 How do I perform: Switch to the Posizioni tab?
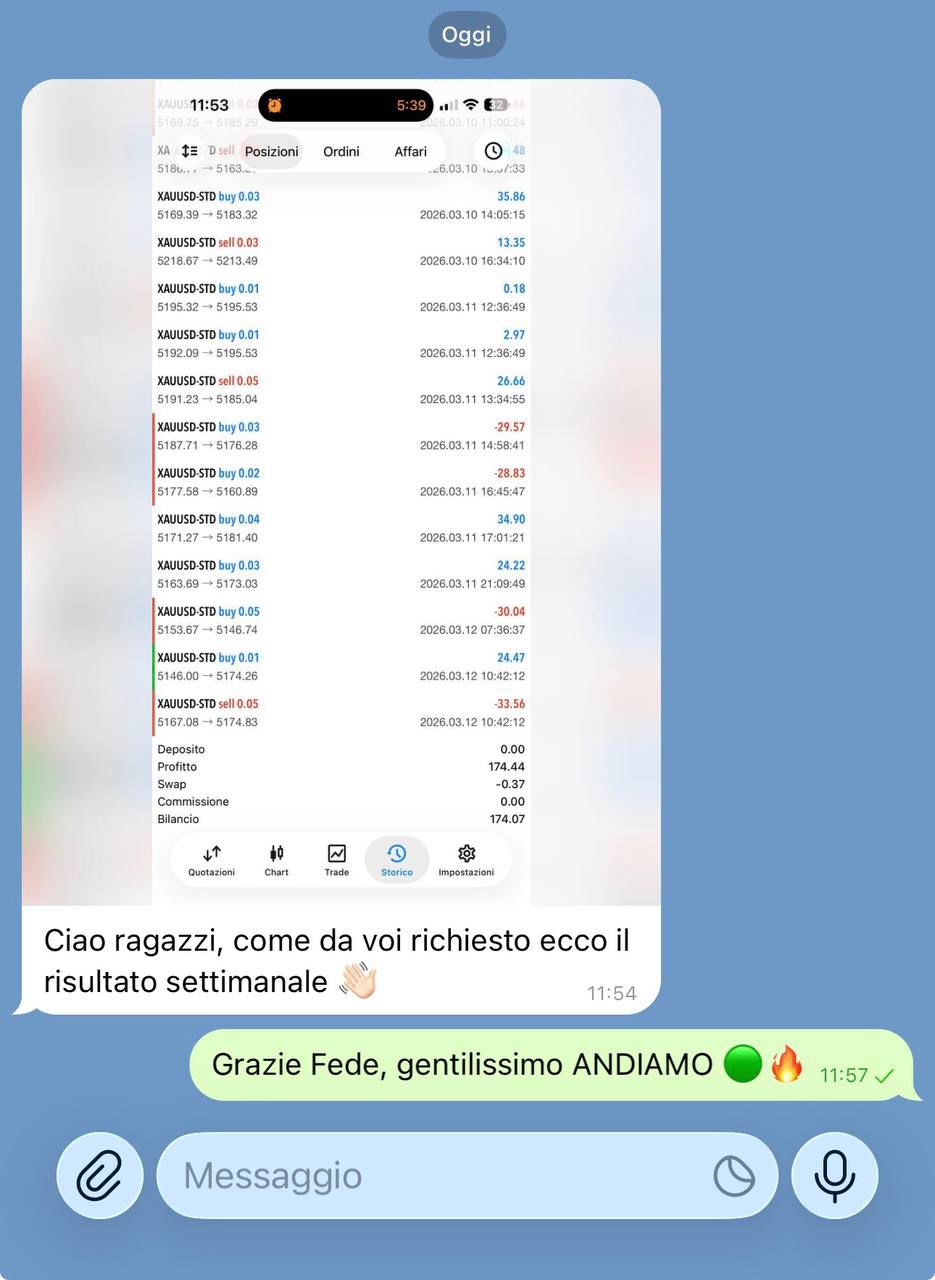[271, 151]
